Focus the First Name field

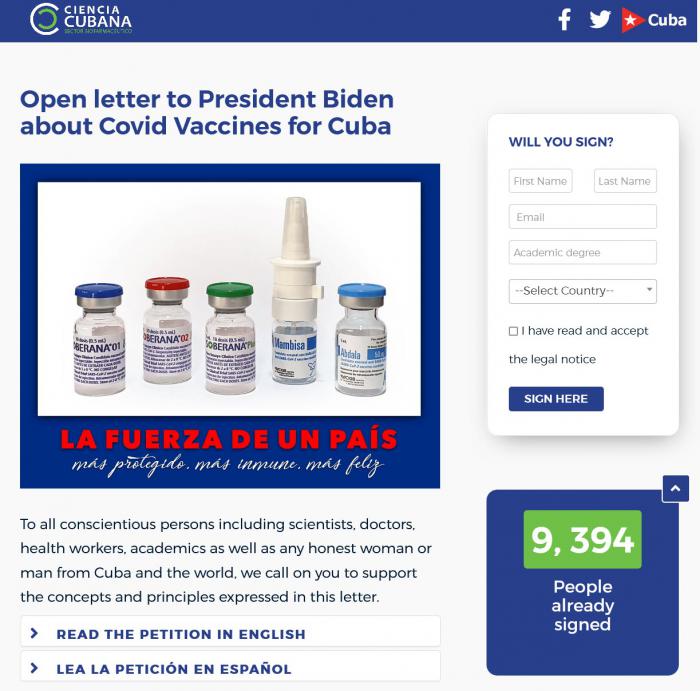point(540,181)
